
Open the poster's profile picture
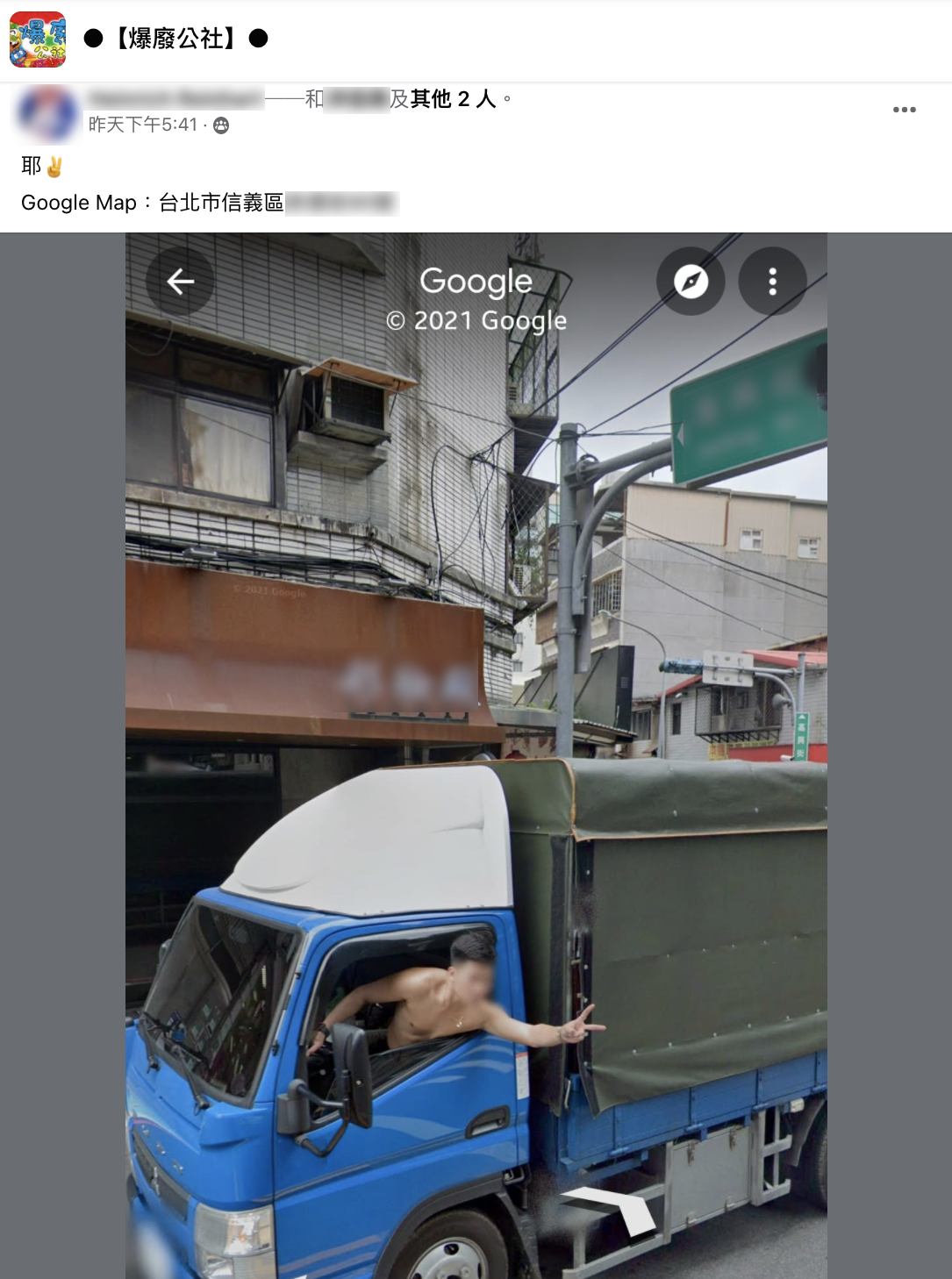[45, 114]
